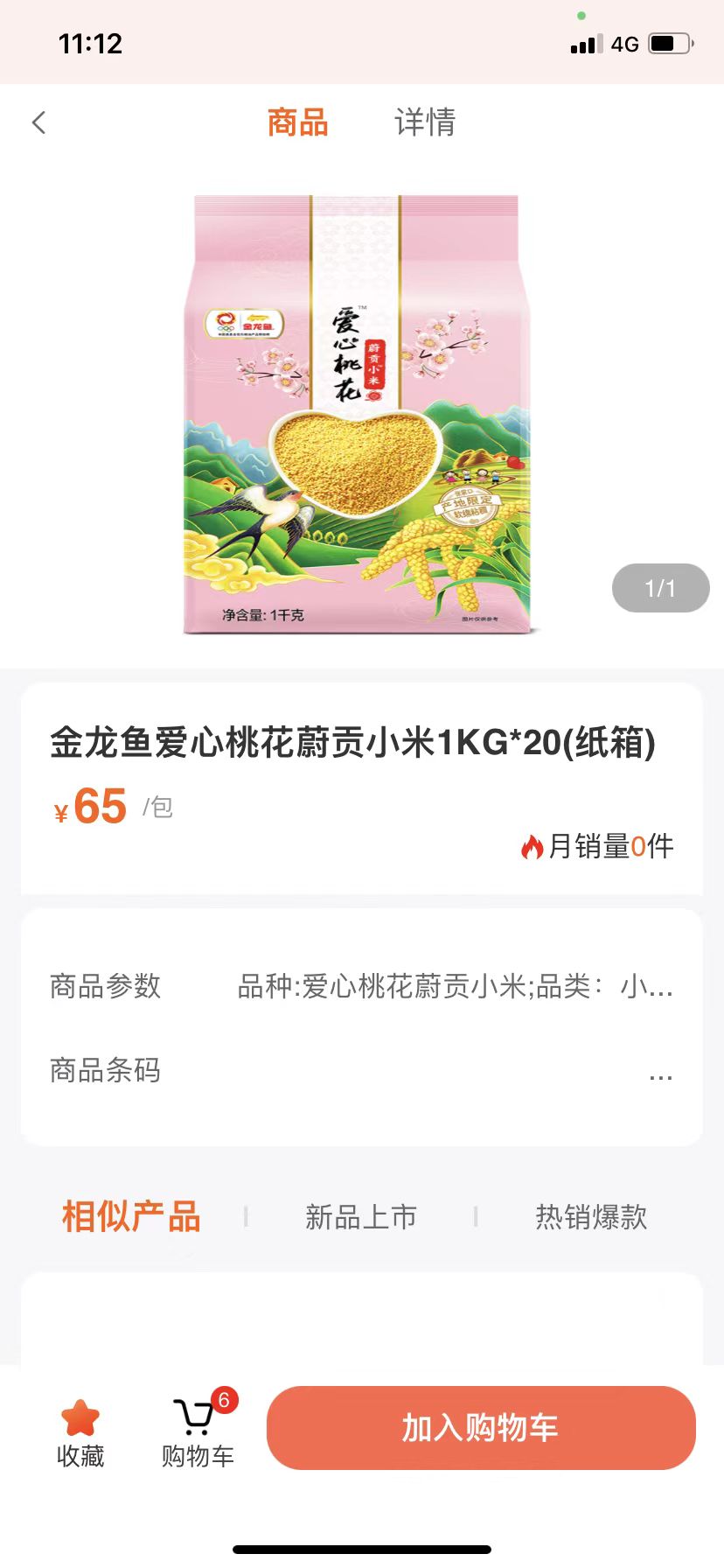Open the 热销爆款 hot sellers section
This screenshot has height=1568, width=724.
(x=590, y=1215)
